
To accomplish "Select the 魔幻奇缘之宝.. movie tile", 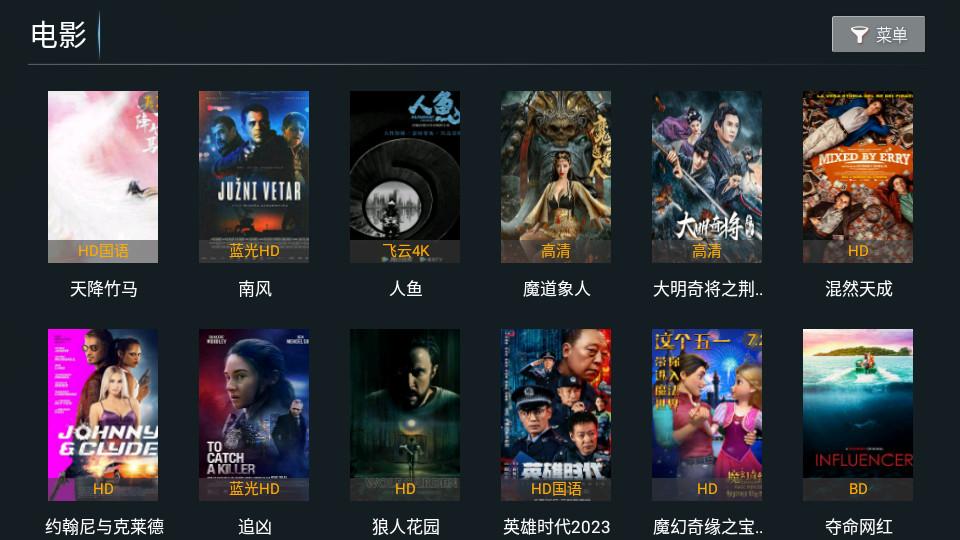I will click(x=707, y=415).
